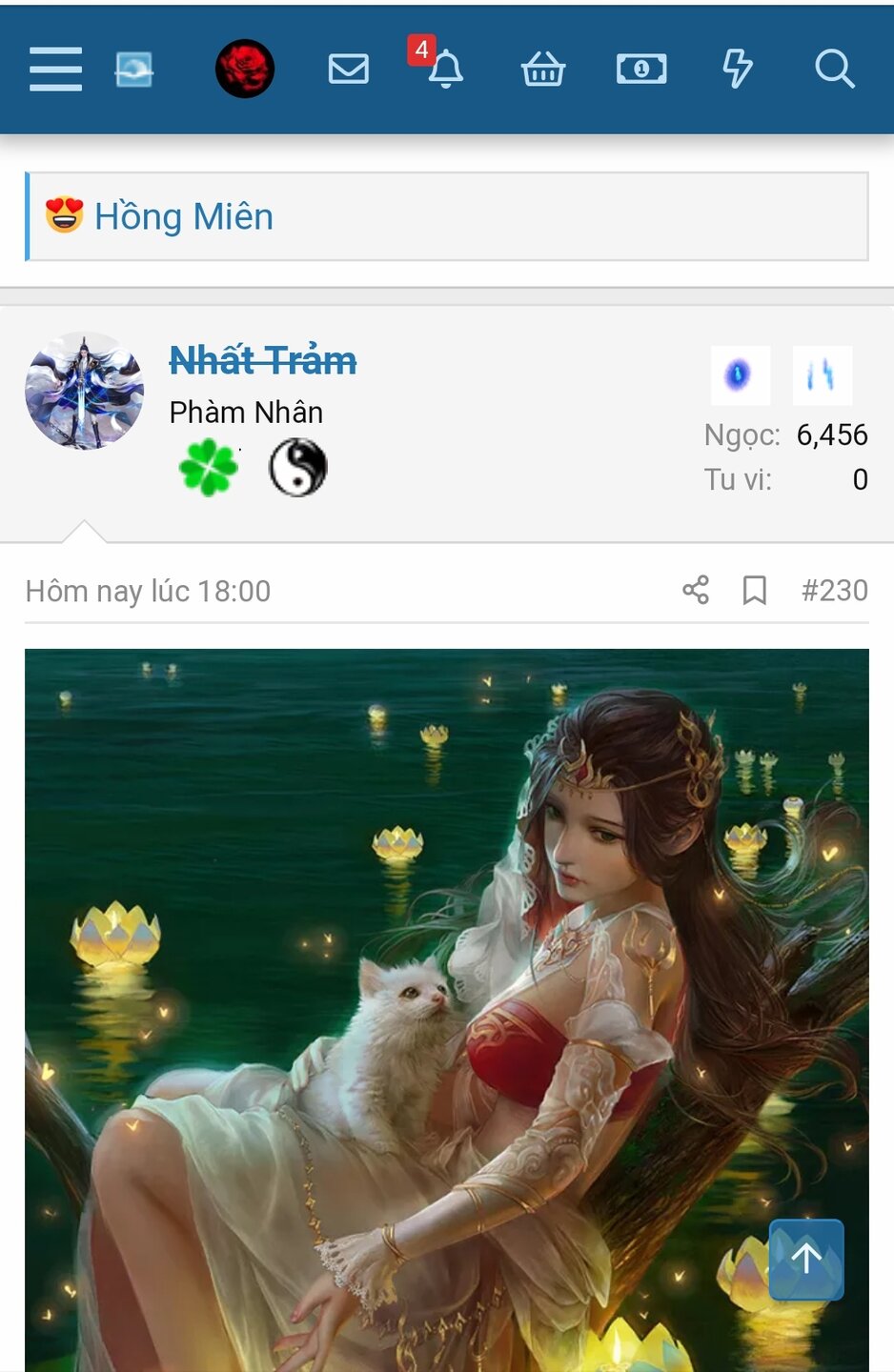Tap Nhất Trảm's avatar picture
The image size is (894, 1372).
click(x=85, y=391)
